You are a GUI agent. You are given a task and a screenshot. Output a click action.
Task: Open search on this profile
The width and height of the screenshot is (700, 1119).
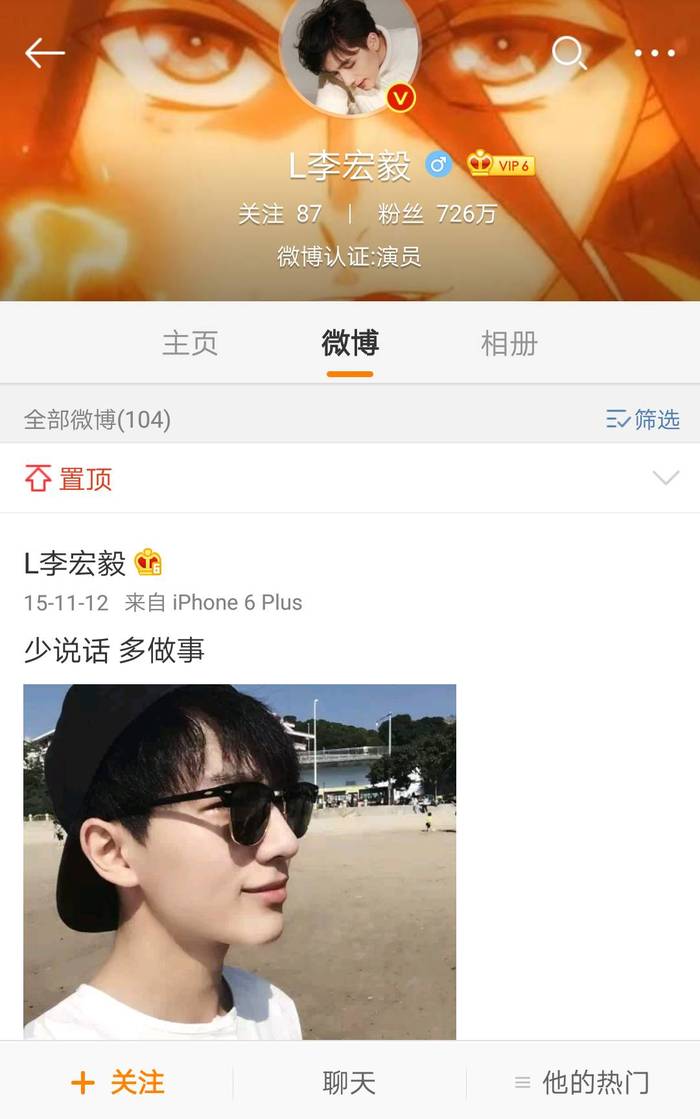(569, 52)
